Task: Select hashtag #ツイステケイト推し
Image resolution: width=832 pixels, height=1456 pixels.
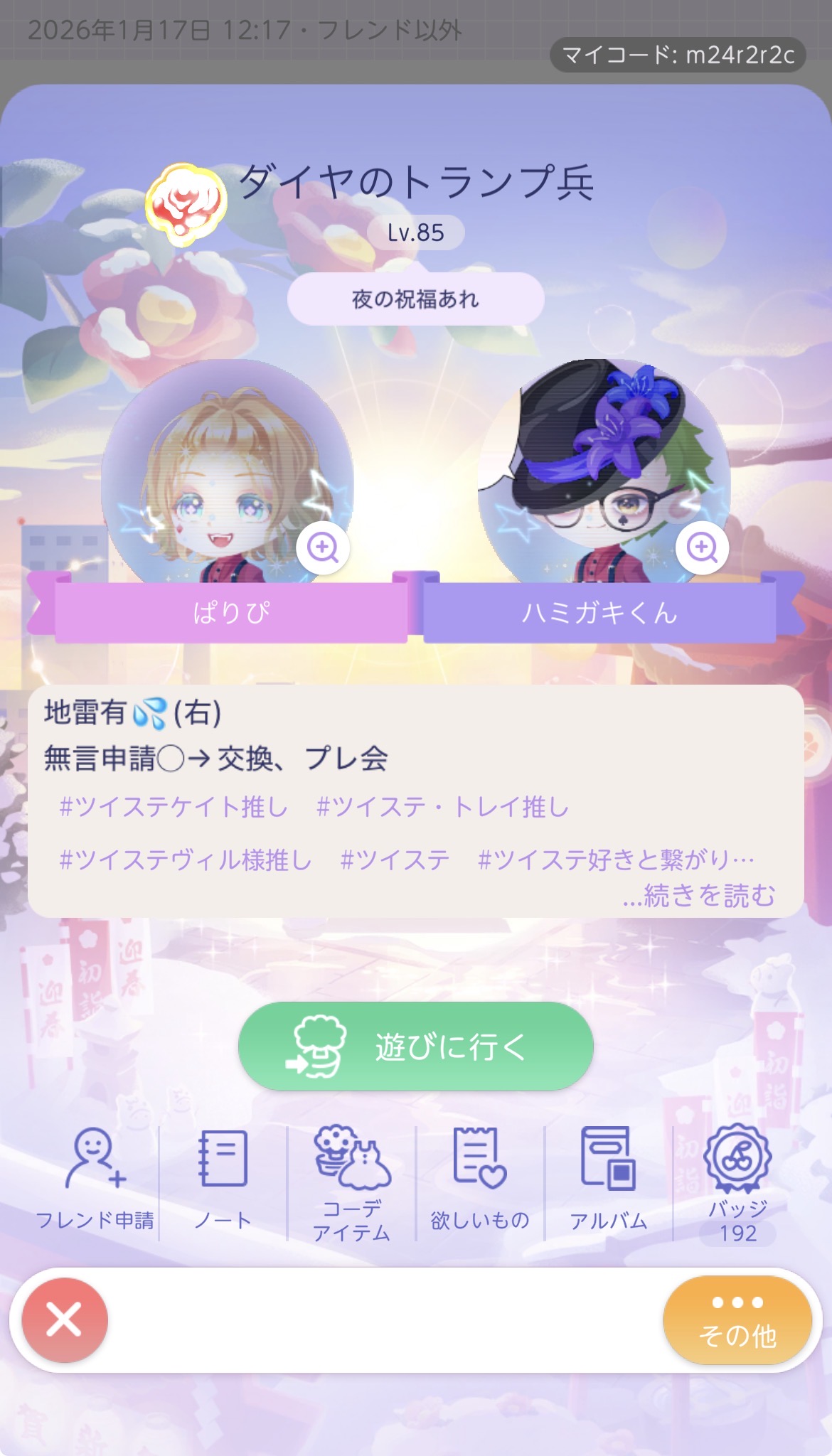Action: pos(174,807)
